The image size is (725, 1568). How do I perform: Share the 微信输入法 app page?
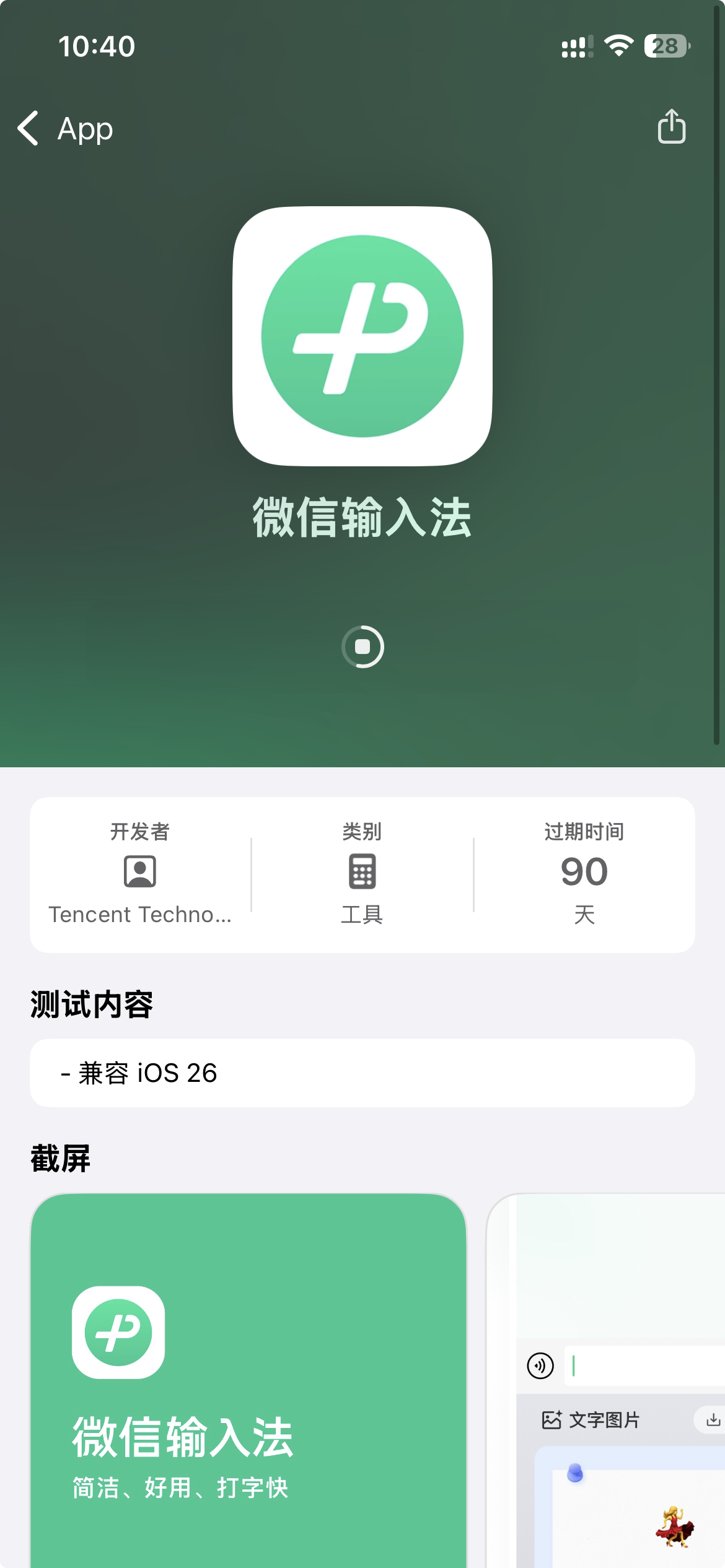coord(671,127)
